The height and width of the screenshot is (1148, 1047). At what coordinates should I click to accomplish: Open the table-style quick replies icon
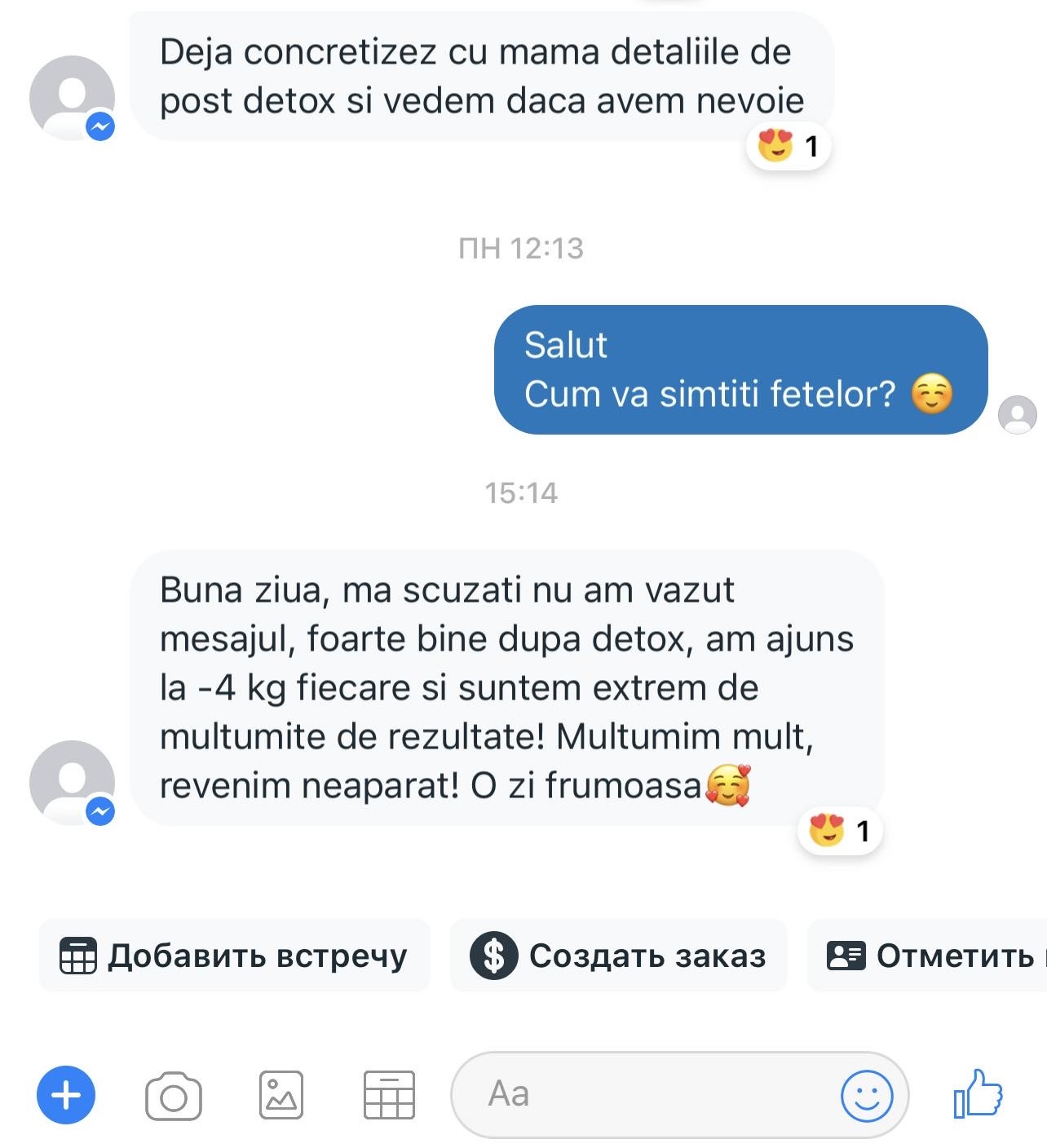point(389,1095)
